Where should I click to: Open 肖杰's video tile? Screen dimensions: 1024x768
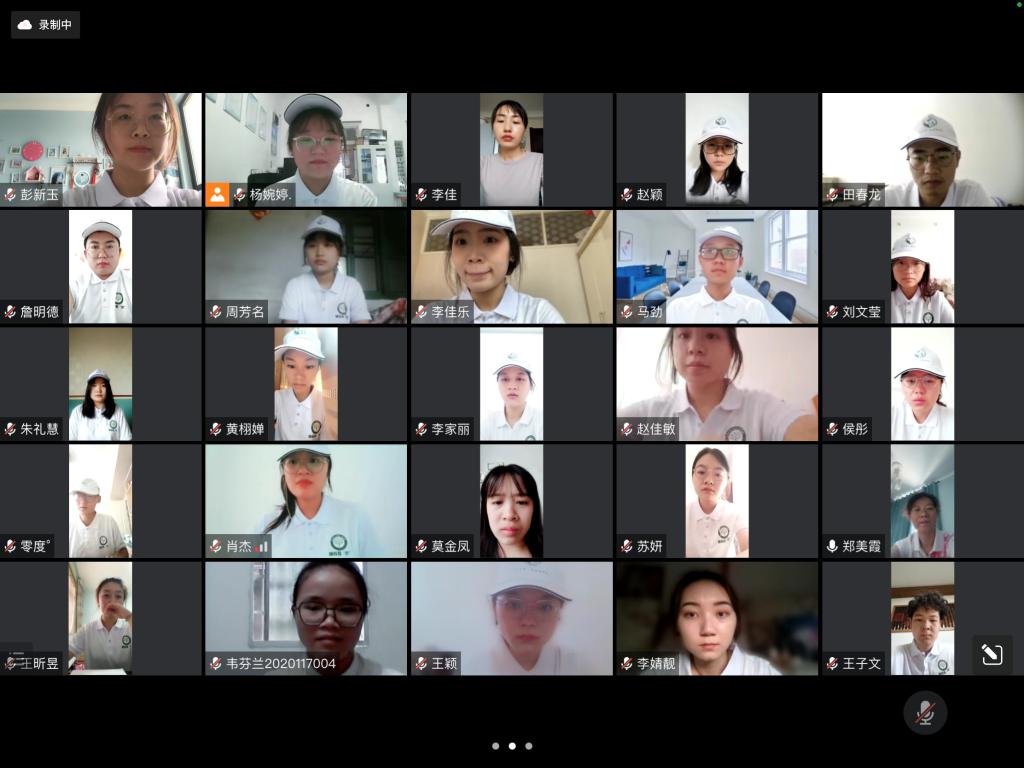(x=306, y=501)
